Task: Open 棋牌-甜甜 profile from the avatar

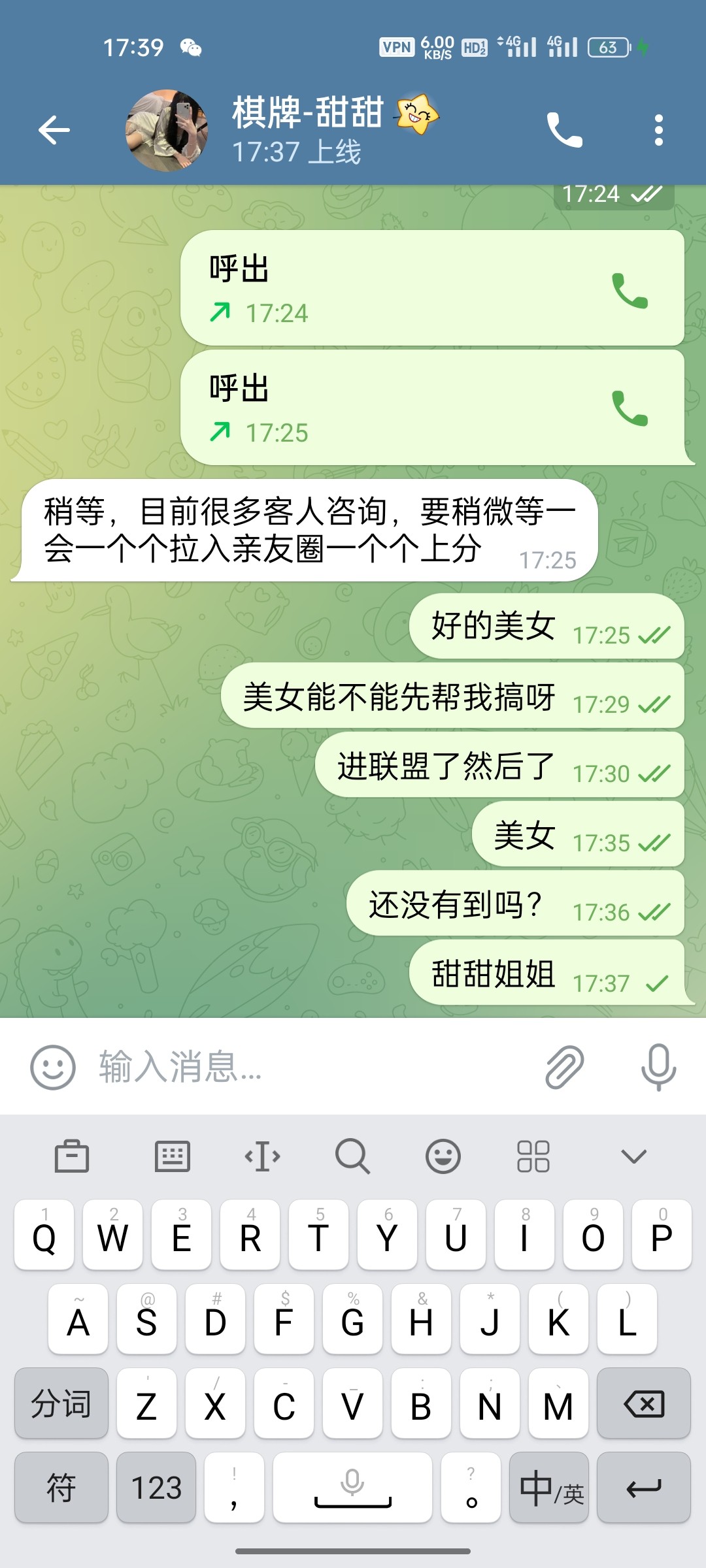Action: 167,130
